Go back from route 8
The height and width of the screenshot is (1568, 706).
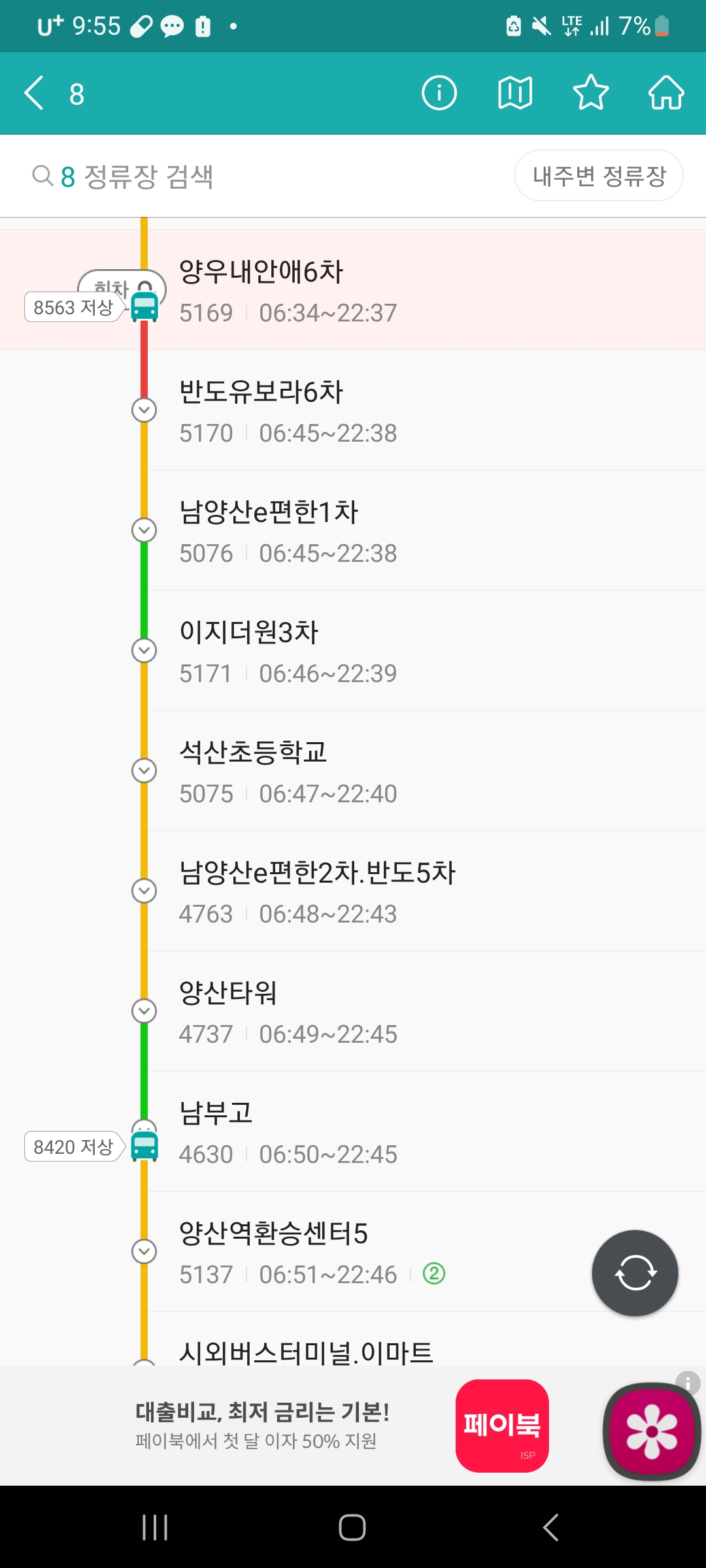35,93
